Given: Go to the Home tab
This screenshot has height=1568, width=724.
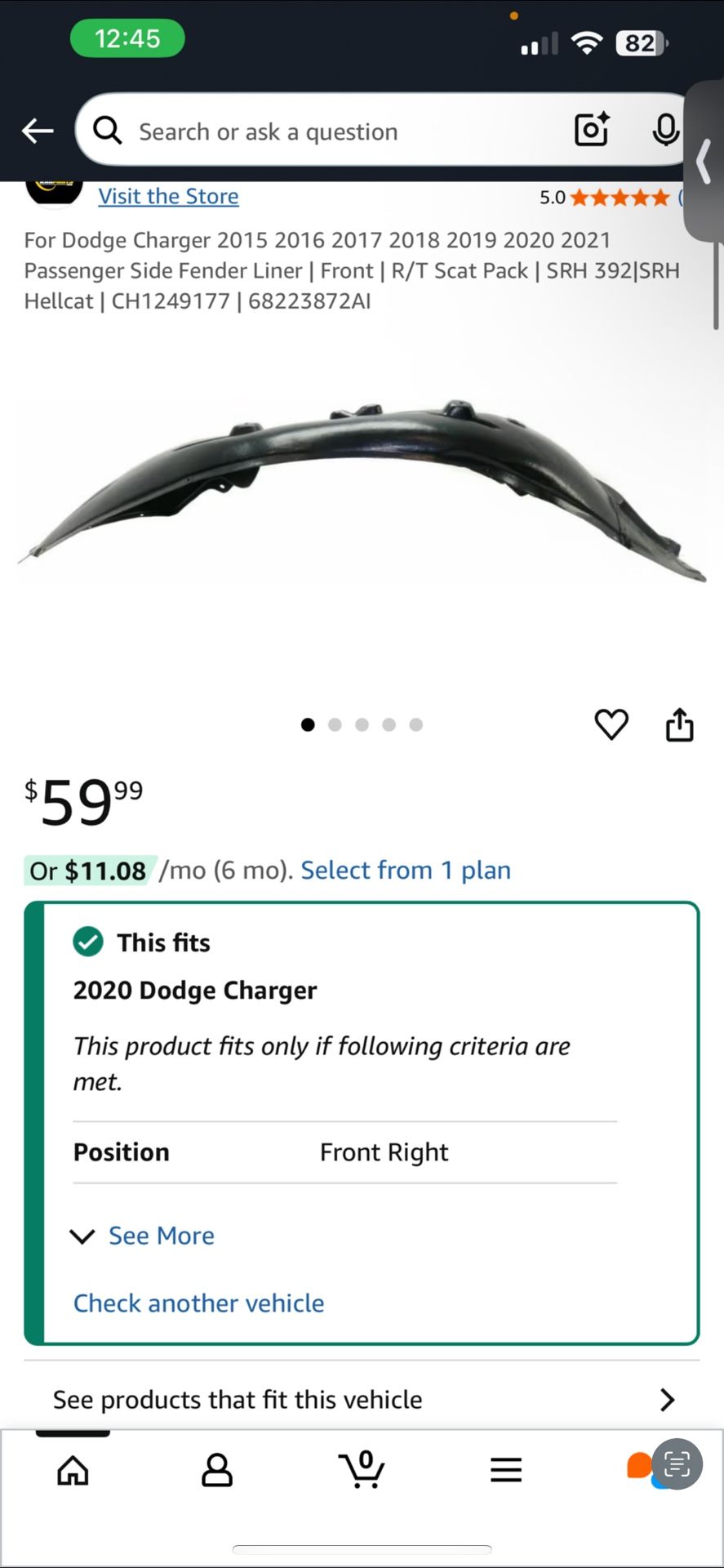Looking at the screenshot, I should (73, 1470).
